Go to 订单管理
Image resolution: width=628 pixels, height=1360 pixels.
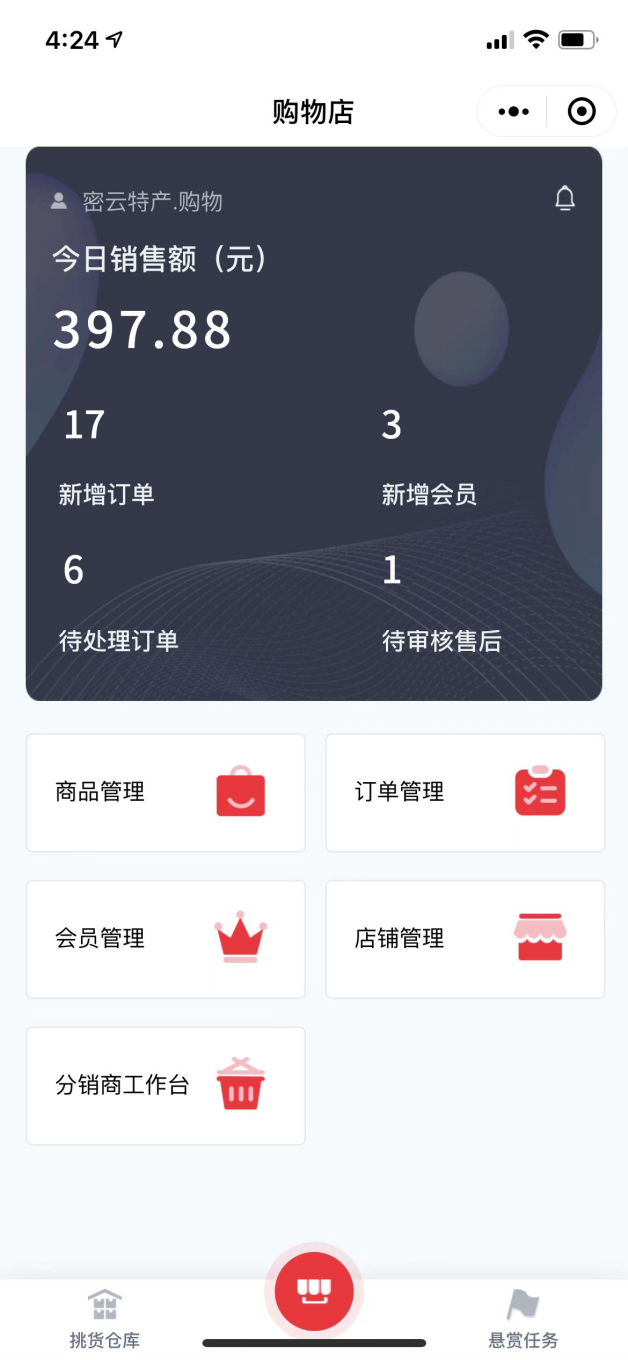point(465,793)
